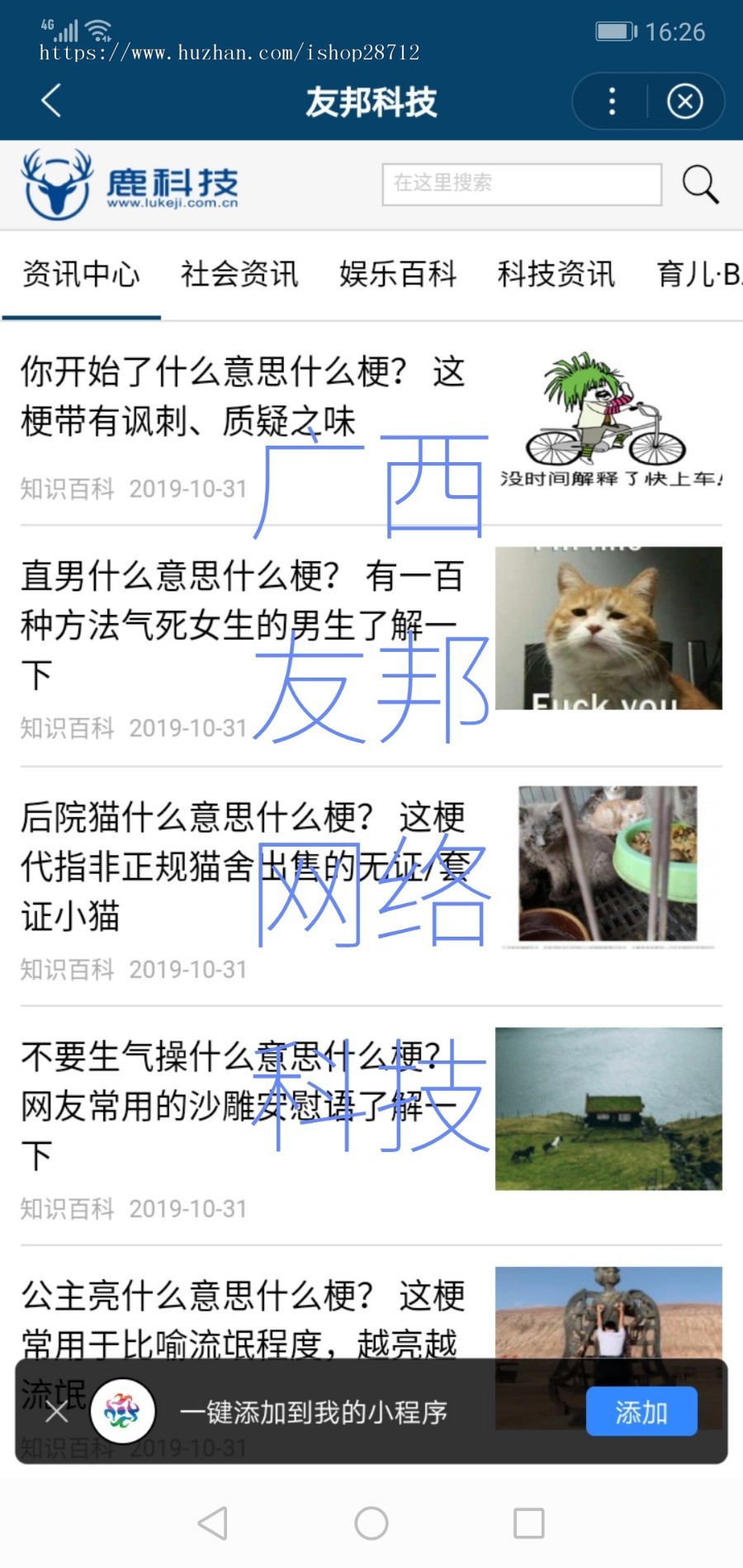The width and height of the screenshot is (743, 1568).
Task: Dismiss the mini program banner with its X
Action: 56,1411
